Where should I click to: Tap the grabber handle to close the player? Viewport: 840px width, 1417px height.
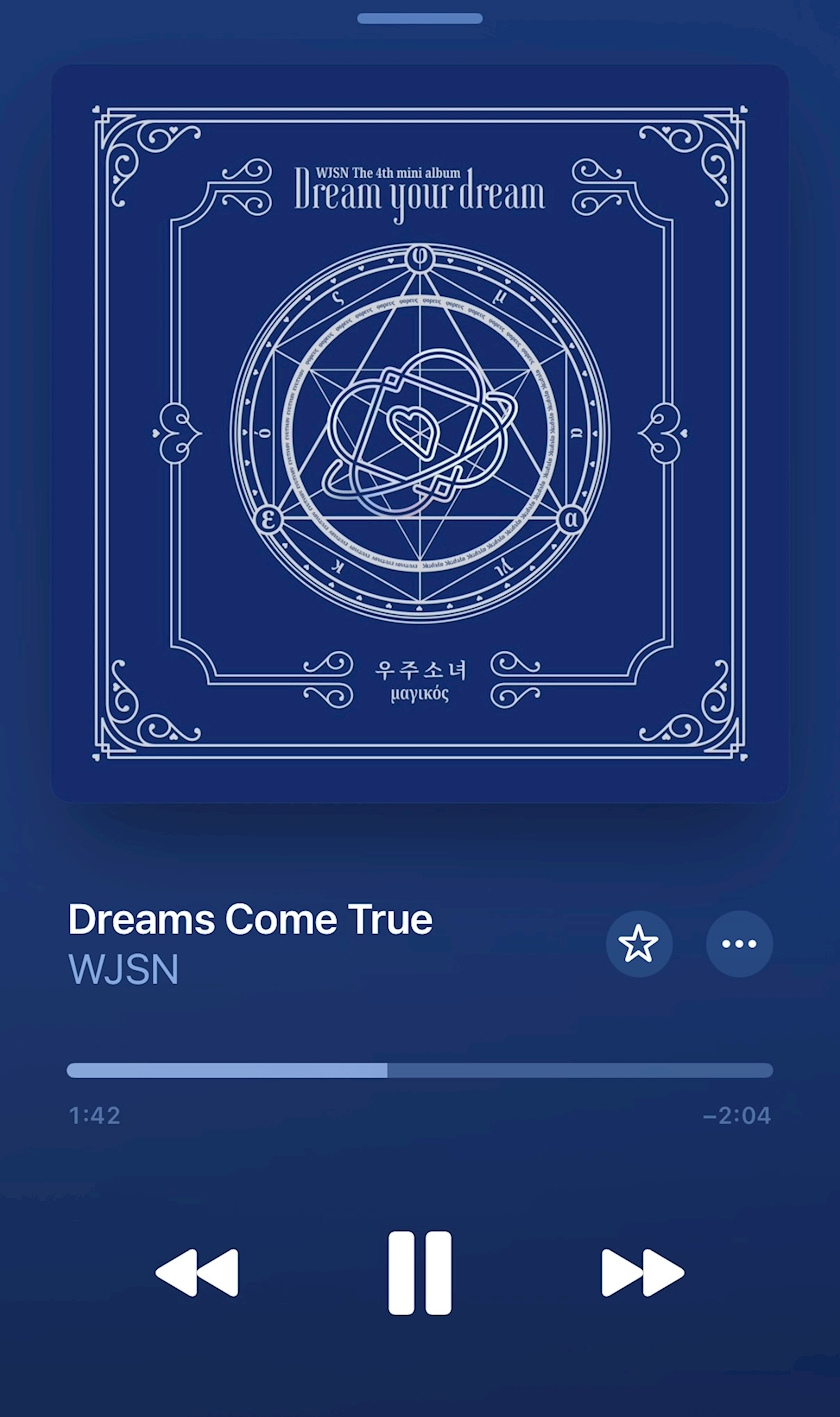(x=420, y=18)
